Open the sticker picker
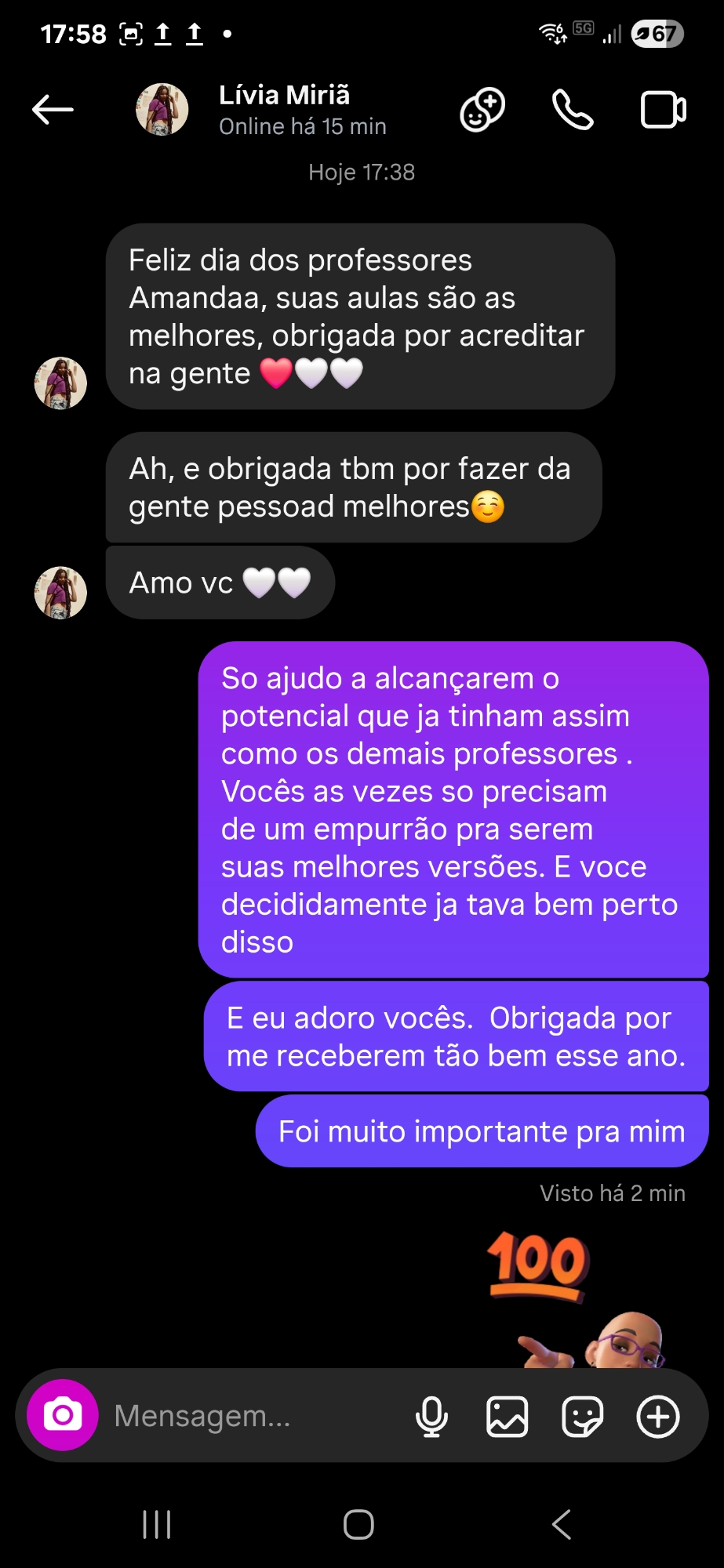 (x=582, y=1416)
